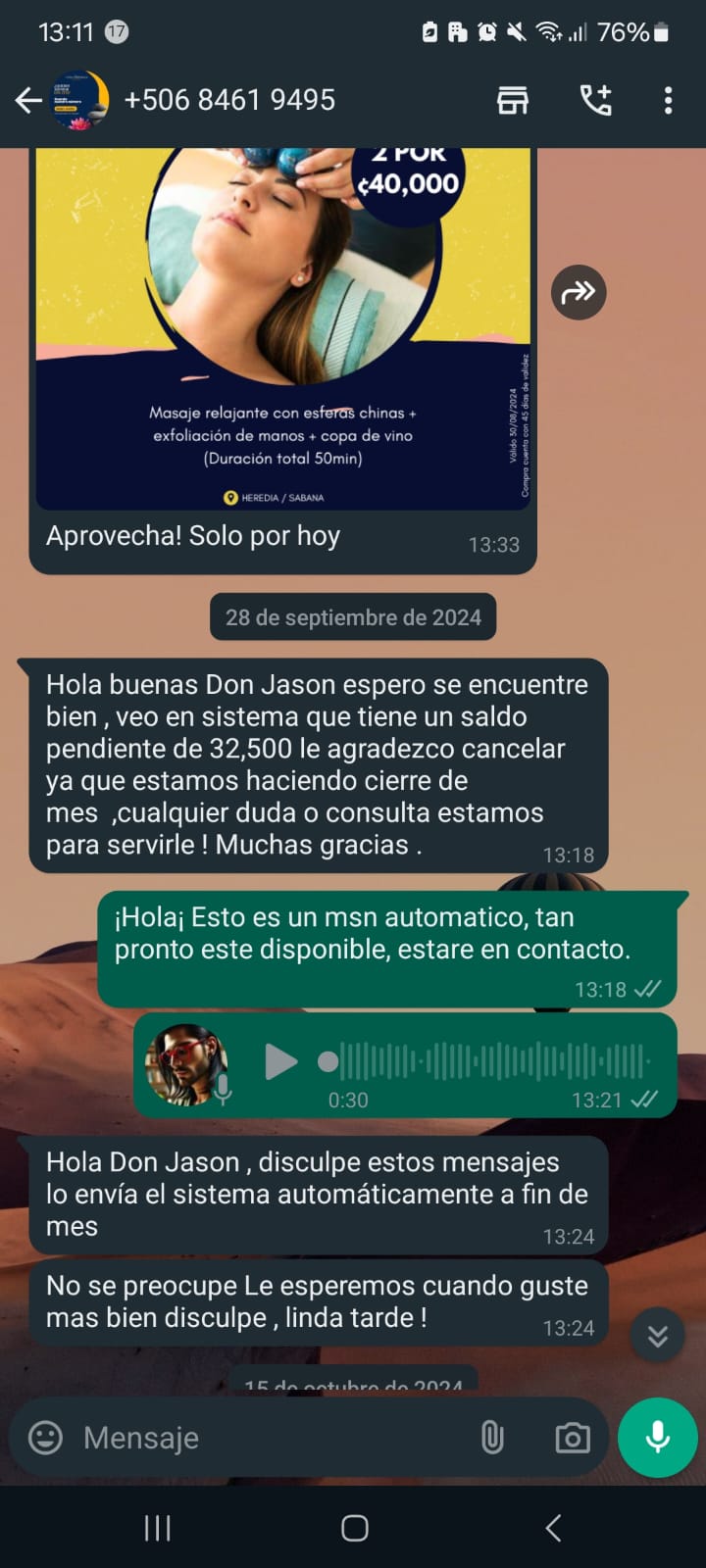The height and width of the screenshot is (1568, 706).
Task: Open the camera from the chat
Action: 573,1438
